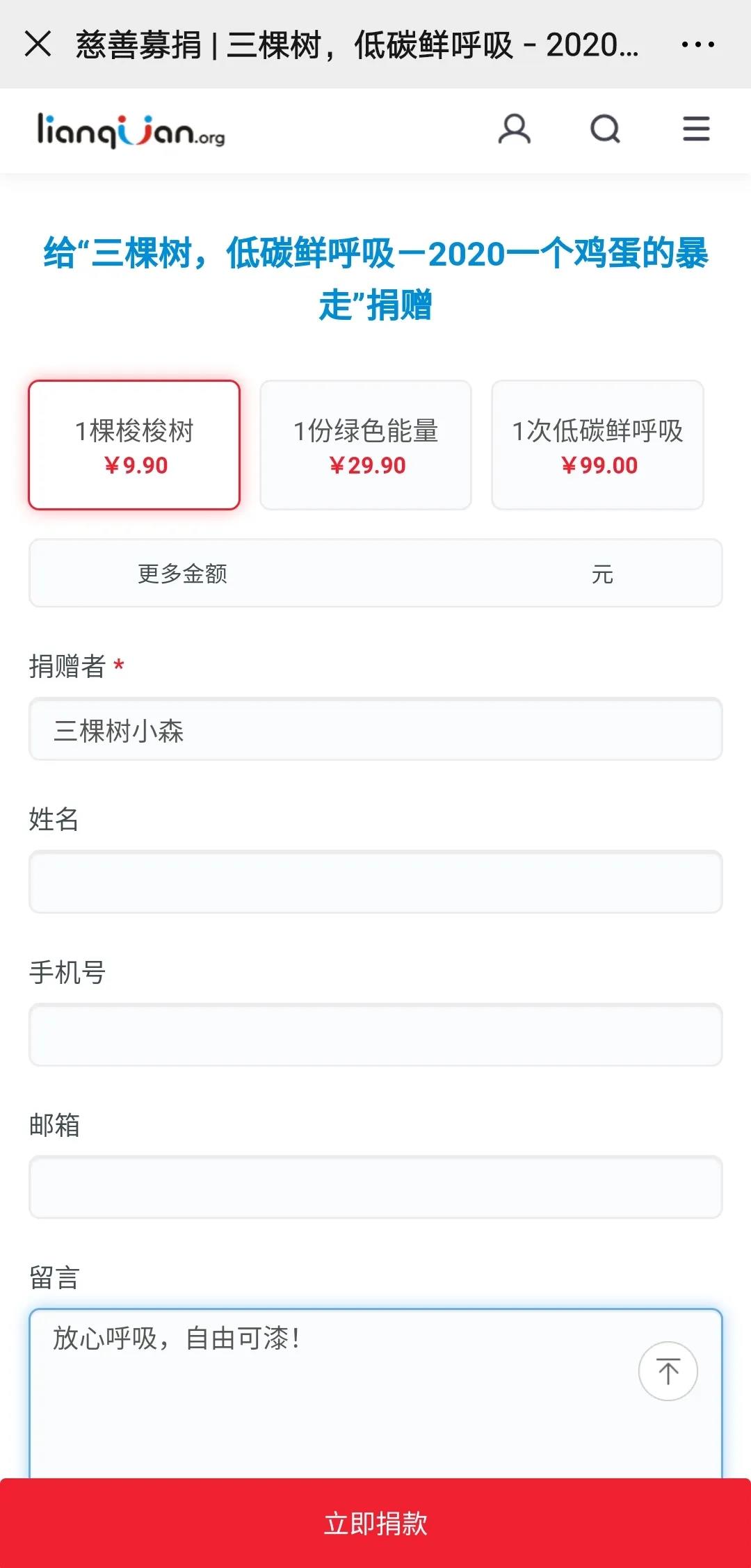751x1568 pixels.
Task: Close the webpage with the X icon
Action: pyautogui.click(x=38, y=45)
